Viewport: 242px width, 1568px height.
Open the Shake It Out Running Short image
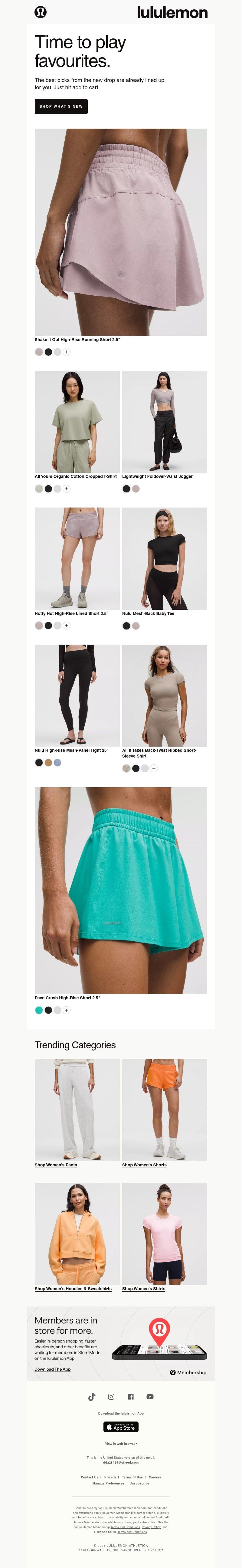(x=120, y=231)
